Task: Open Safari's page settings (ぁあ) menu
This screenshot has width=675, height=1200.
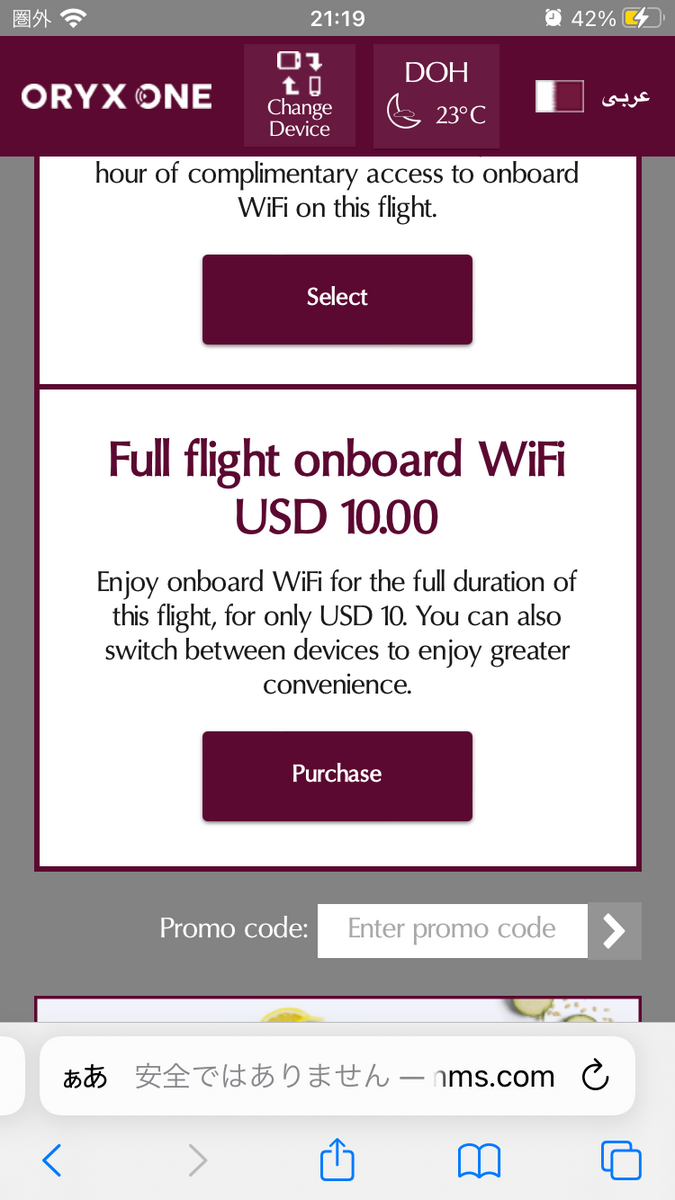Action: point(85,1076)
